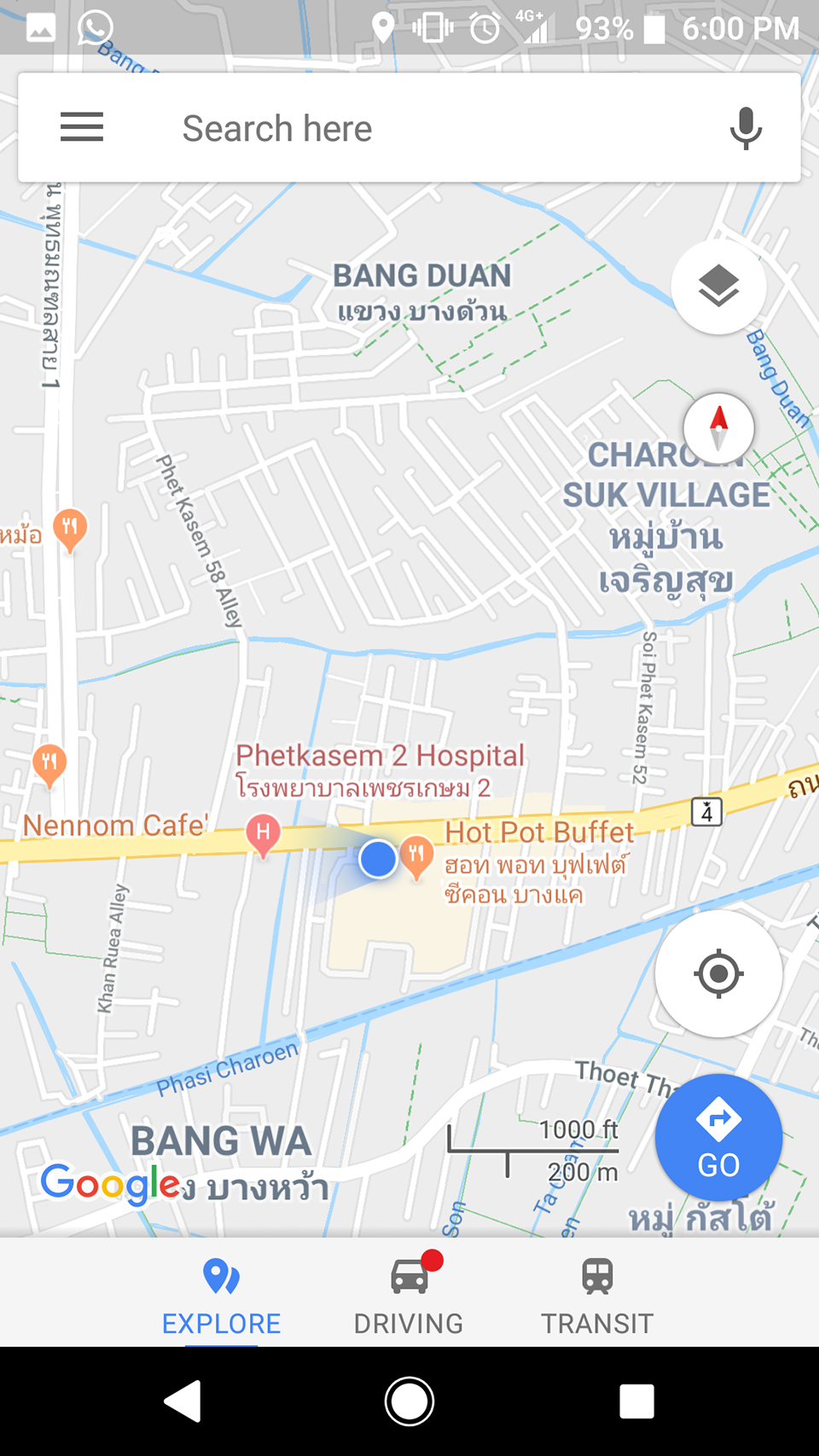The width and height of the screenshot is (819, 1456).
Task: Center map on my location
Action: coord(718,973)
